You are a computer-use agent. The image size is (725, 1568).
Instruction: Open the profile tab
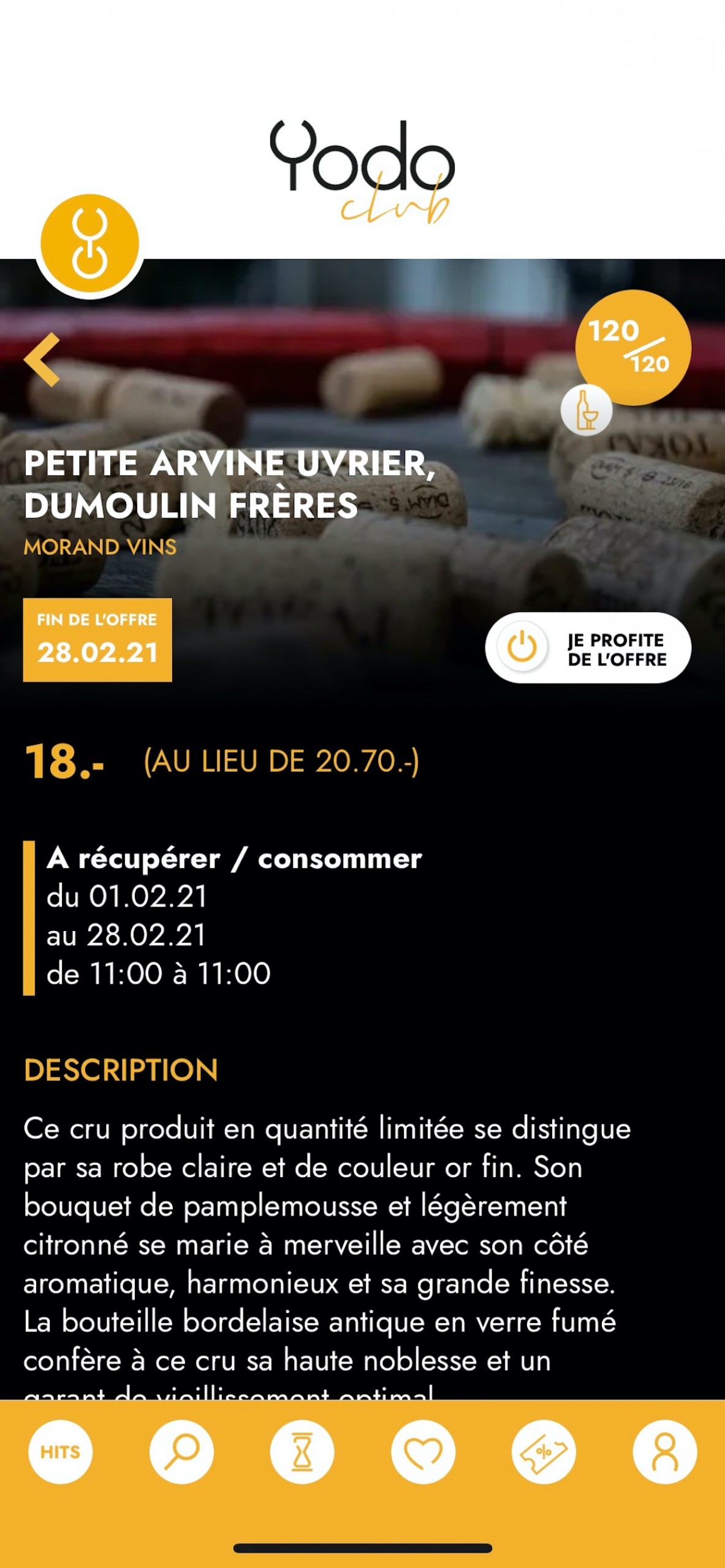665,1452
